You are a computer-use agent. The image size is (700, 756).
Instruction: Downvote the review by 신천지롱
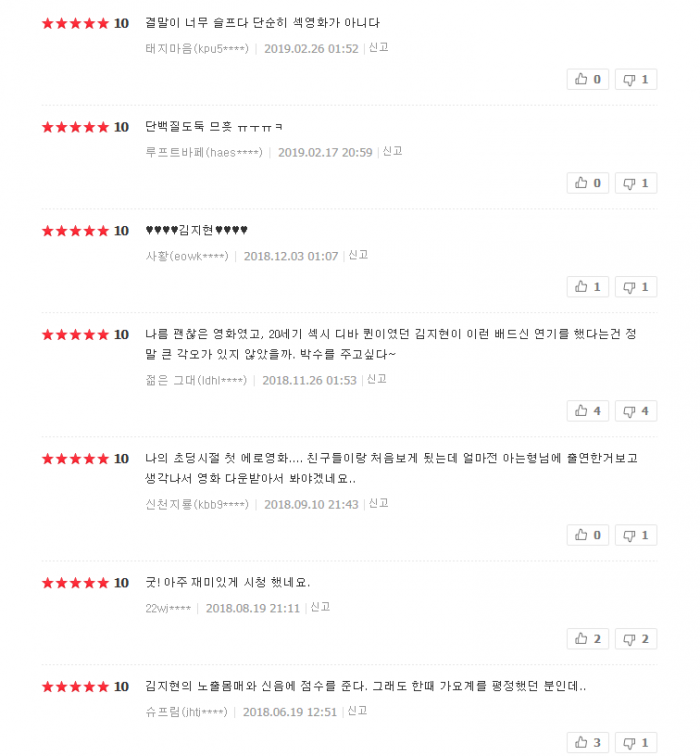point(635,535)
